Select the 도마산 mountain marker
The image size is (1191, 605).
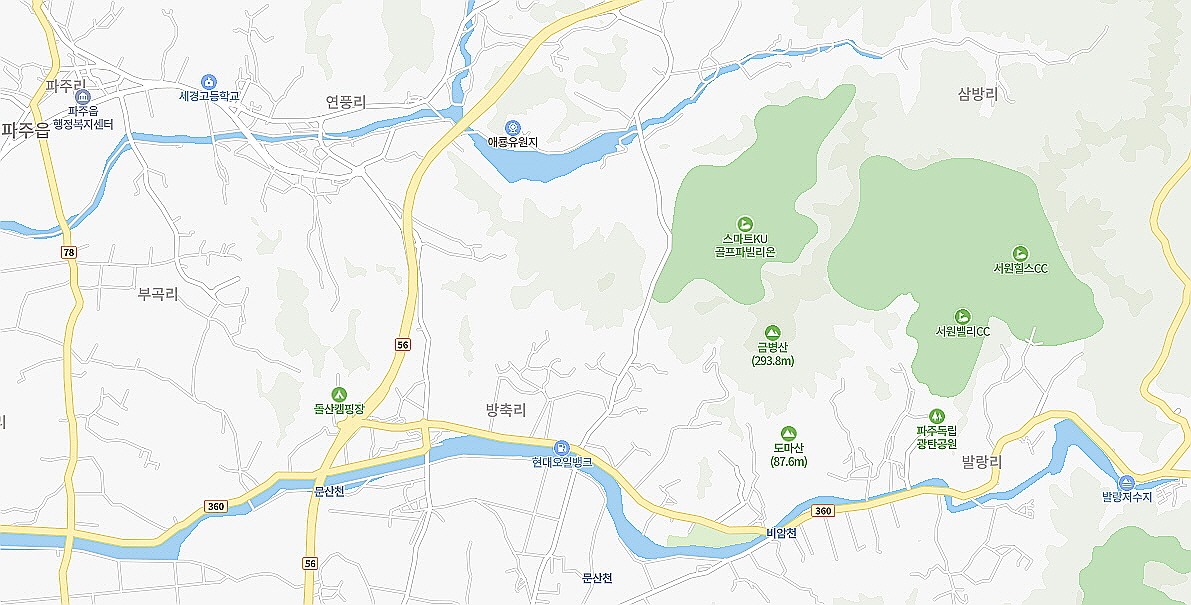(788, 433)
